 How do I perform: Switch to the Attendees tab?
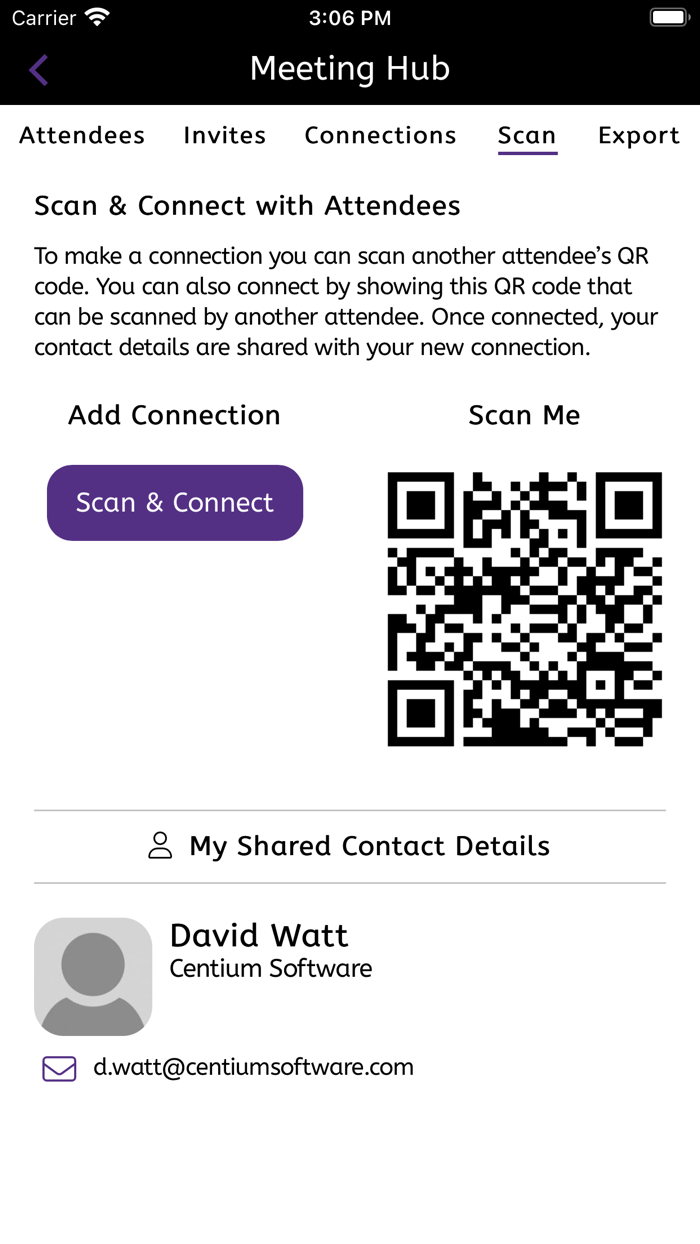(82, 136)
